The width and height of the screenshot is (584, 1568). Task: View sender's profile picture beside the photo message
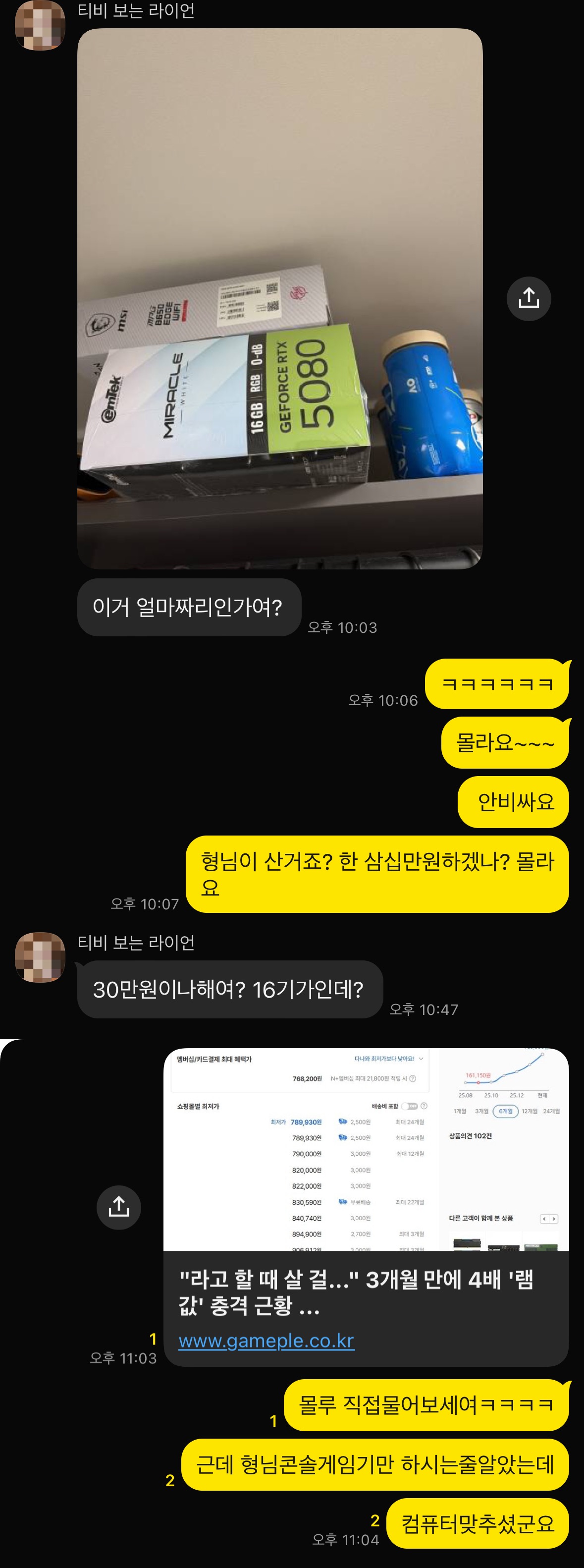[x=40, y=25]
